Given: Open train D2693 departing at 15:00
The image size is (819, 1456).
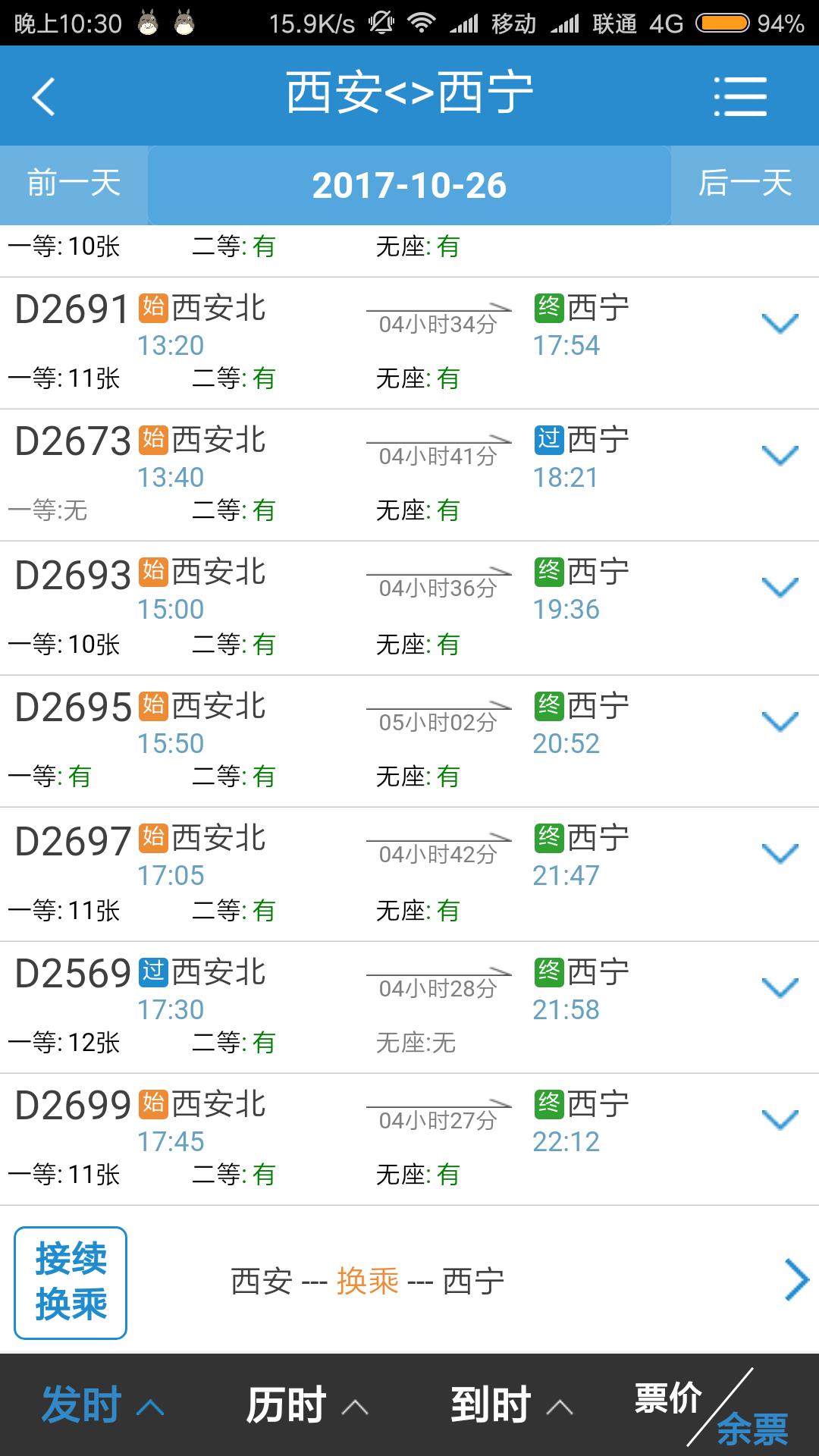Looking at the screenshot, I should [x=379, y=599].
